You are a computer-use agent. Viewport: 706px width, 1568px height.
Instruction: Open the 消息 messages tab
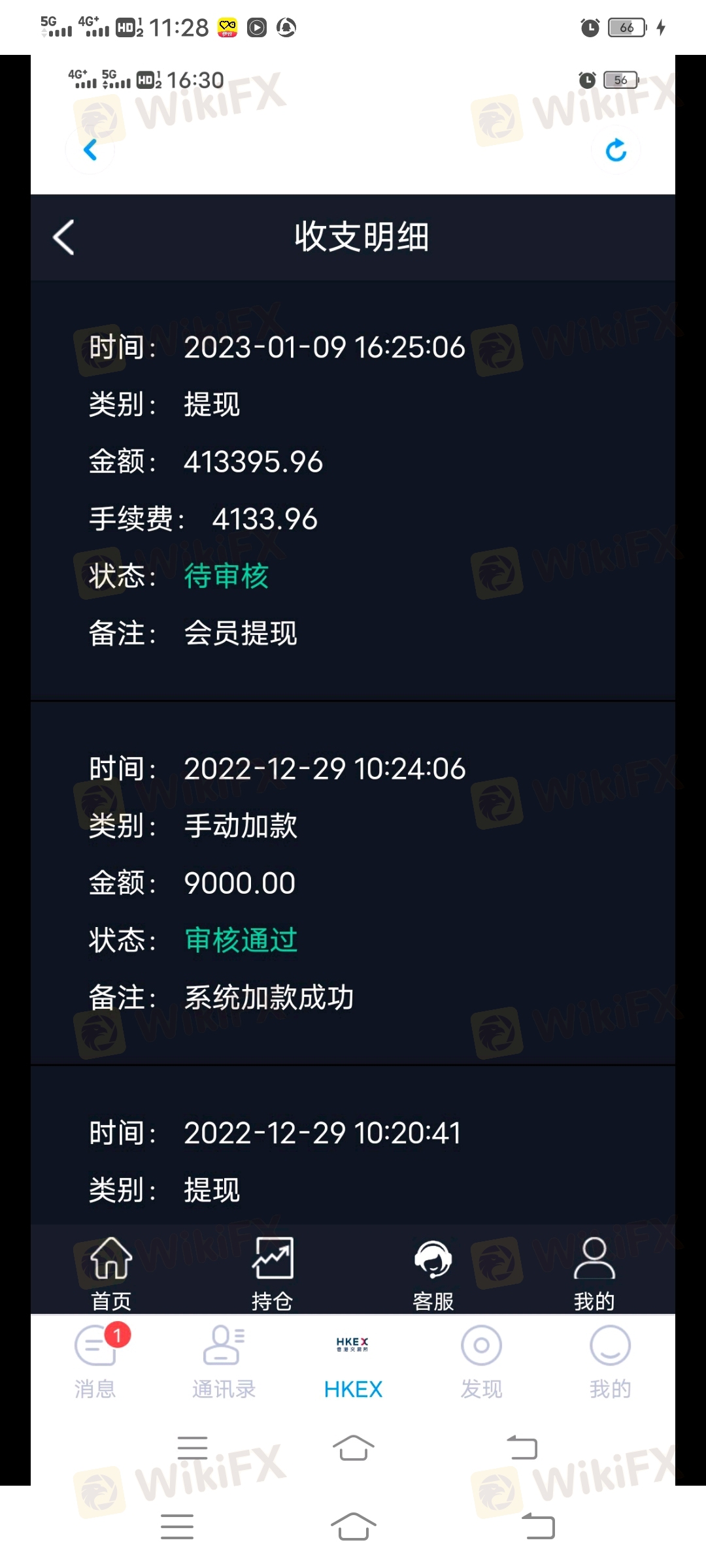(95, 1362)
